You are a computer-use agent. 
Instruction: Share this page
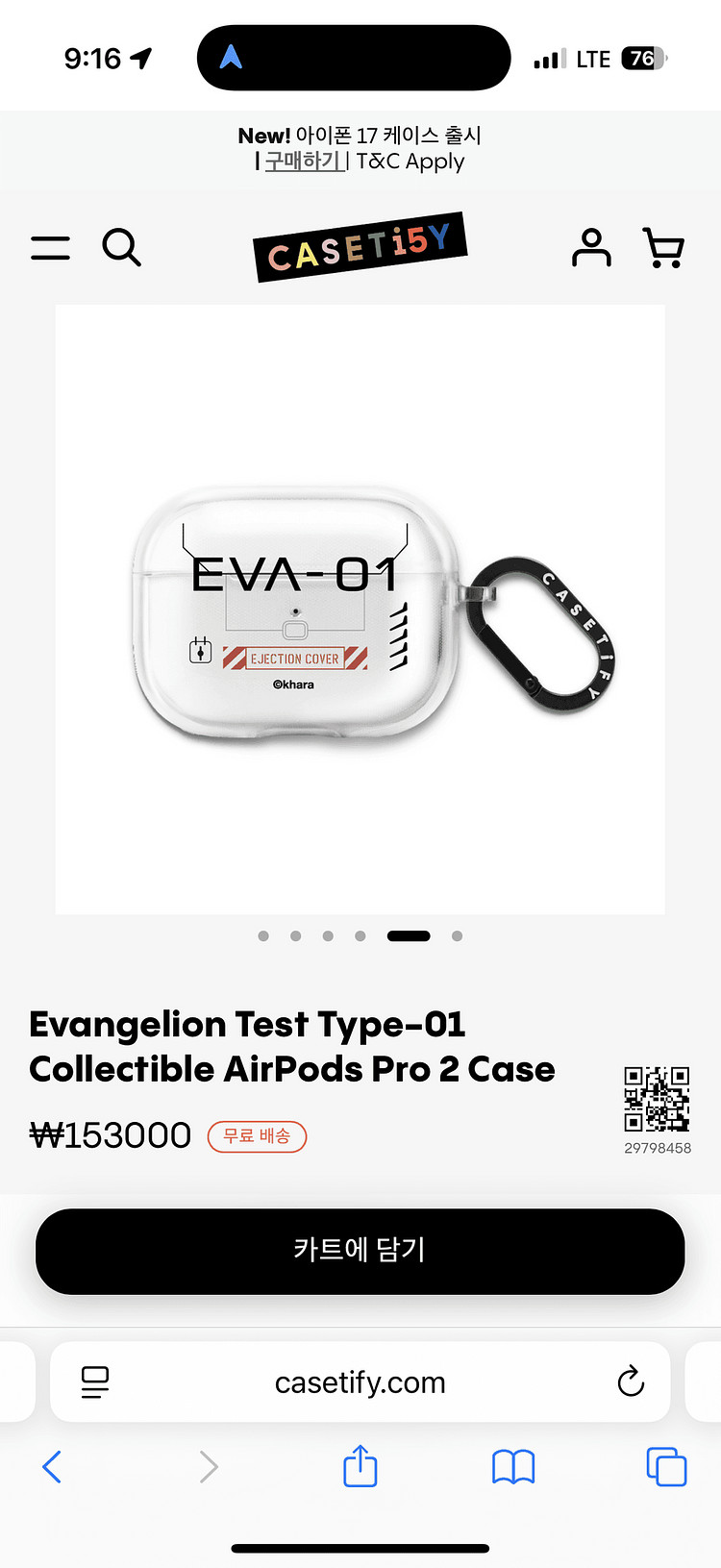click(360, 1465)
